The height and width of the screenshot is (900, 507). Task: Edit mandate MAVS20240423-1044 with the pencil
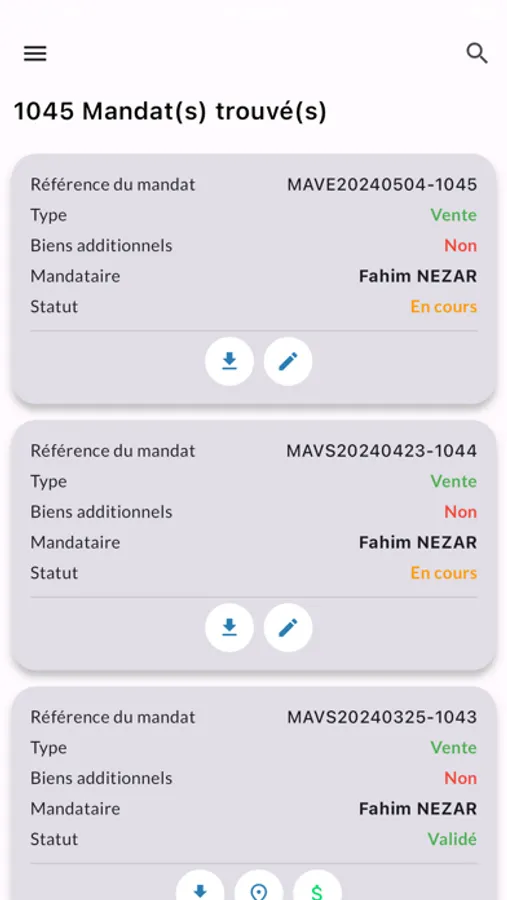pyautogui.click(x=288, y=627)
